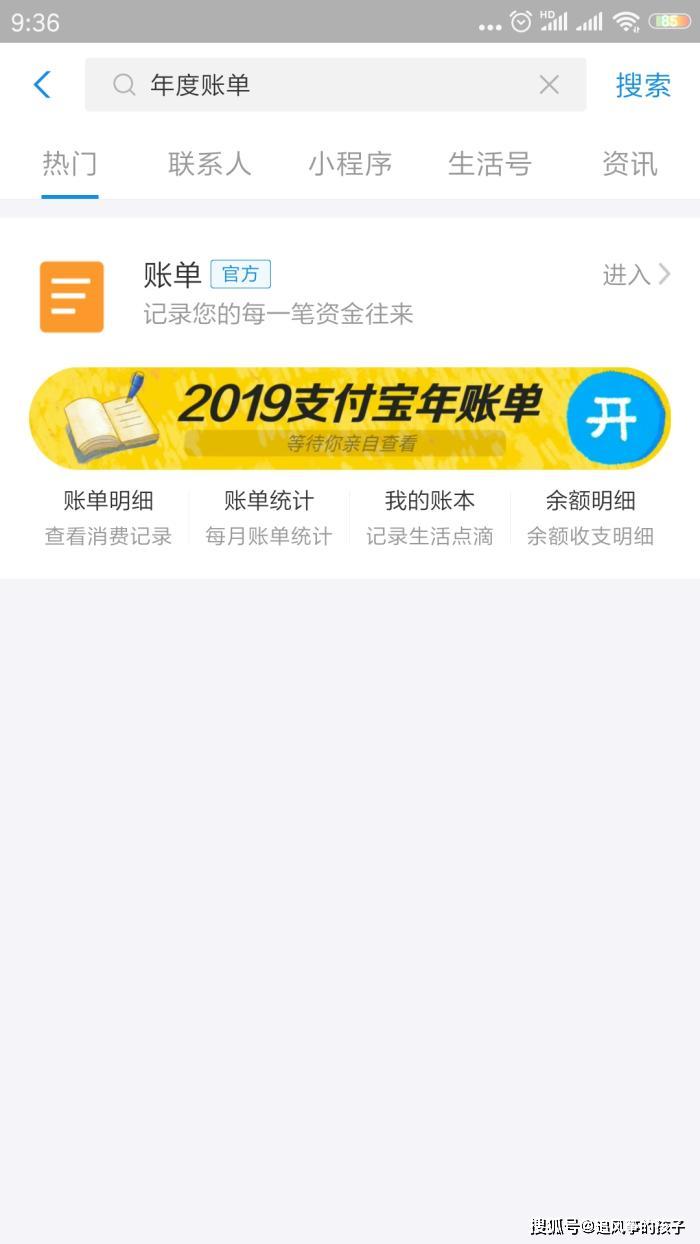Screen dimensions: 700x1244
Task: Open the 2019支付宝年账单 banner
Action: (x=349, y=417)
